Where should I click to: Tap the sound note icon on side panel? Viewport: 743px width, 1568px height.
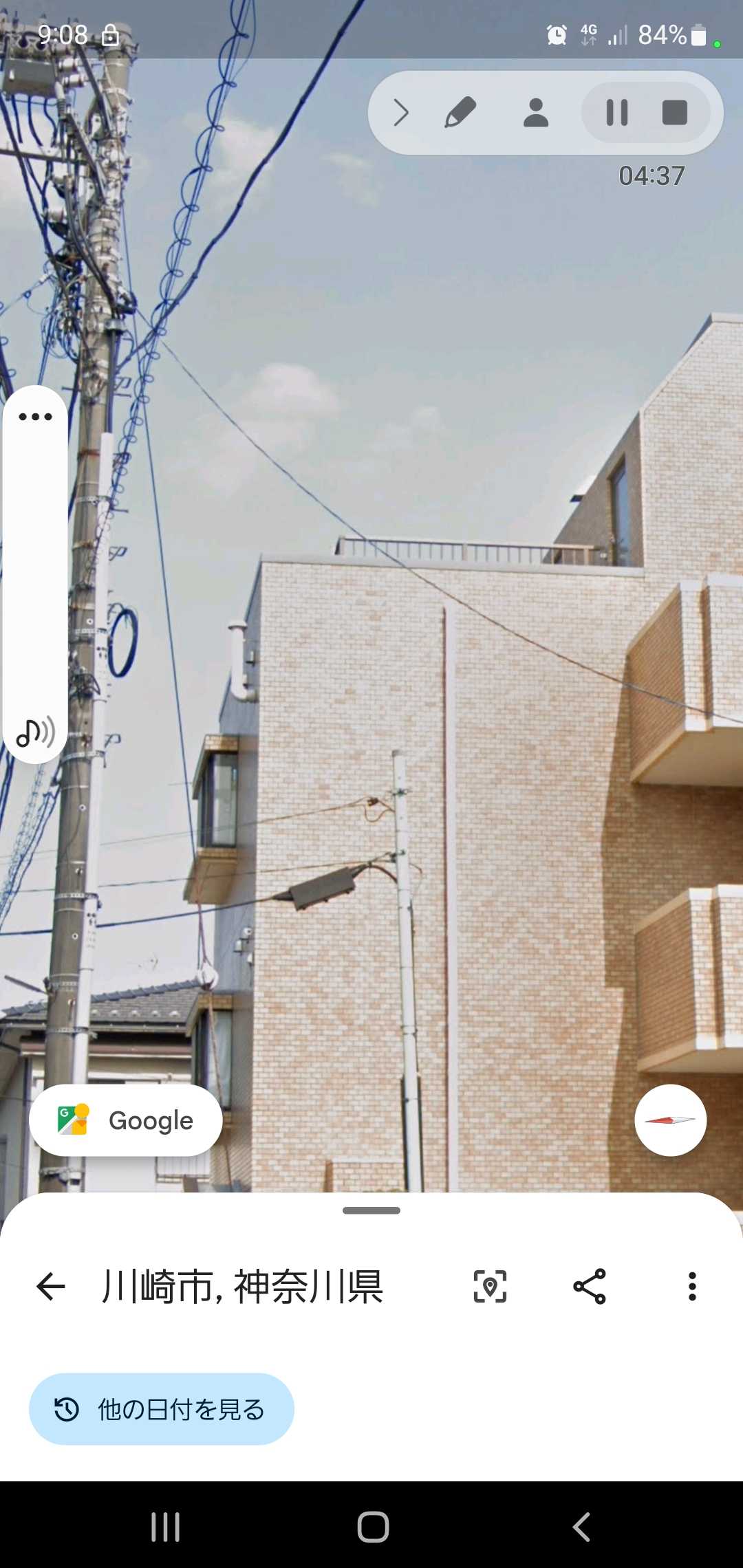pyautogui.click(x=35, y=732)
